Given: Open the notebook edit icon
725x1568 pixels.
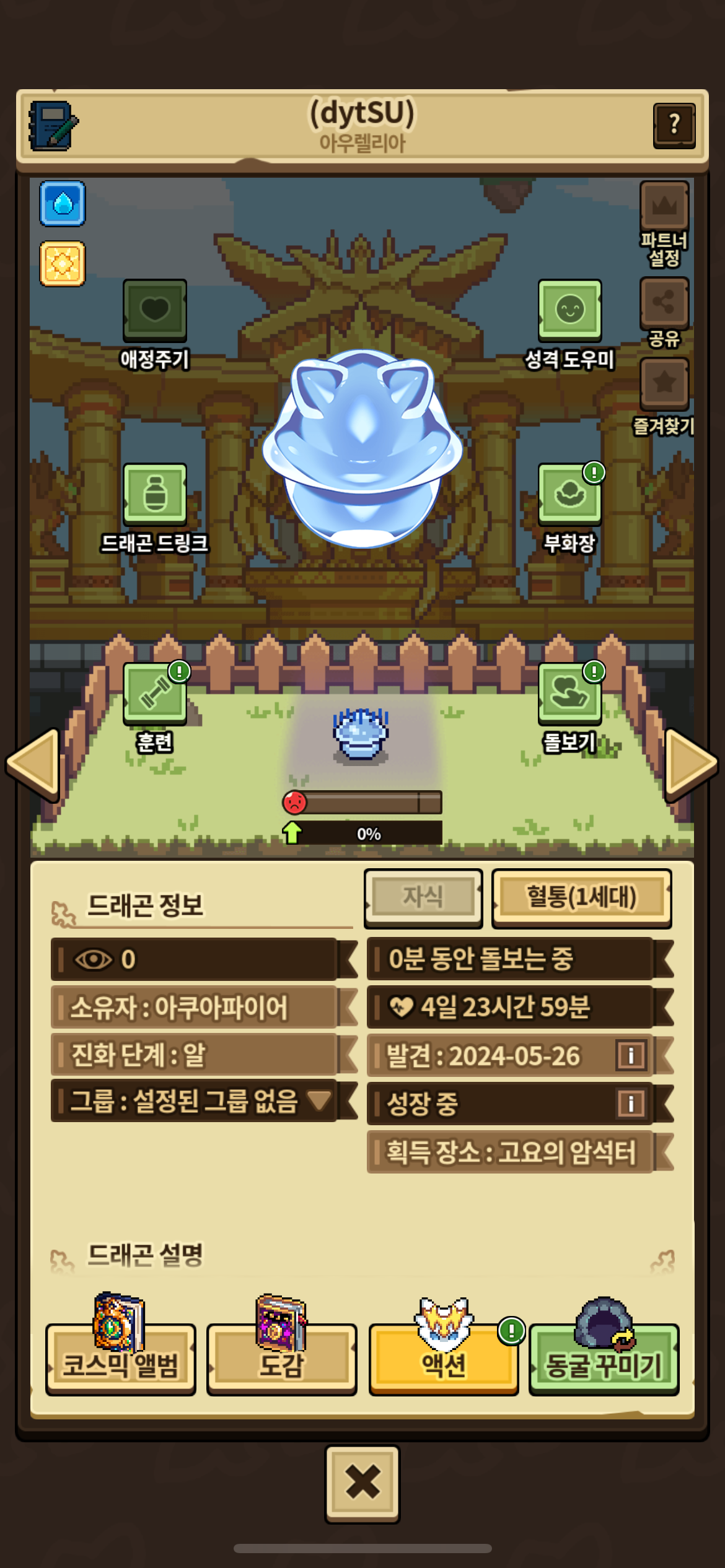Looking at the screenshot, I should pyautogui.click(x=53, y=126).
